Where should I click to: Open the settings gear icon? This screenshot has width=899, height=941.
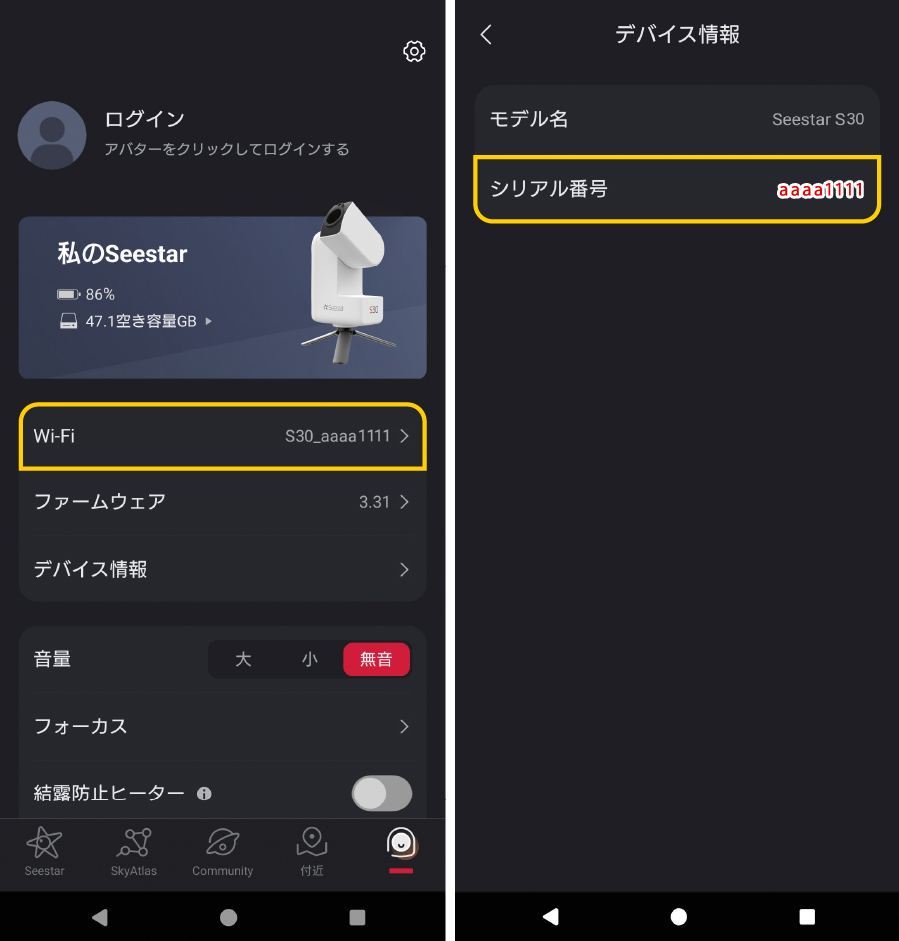[x=414, y=52]
